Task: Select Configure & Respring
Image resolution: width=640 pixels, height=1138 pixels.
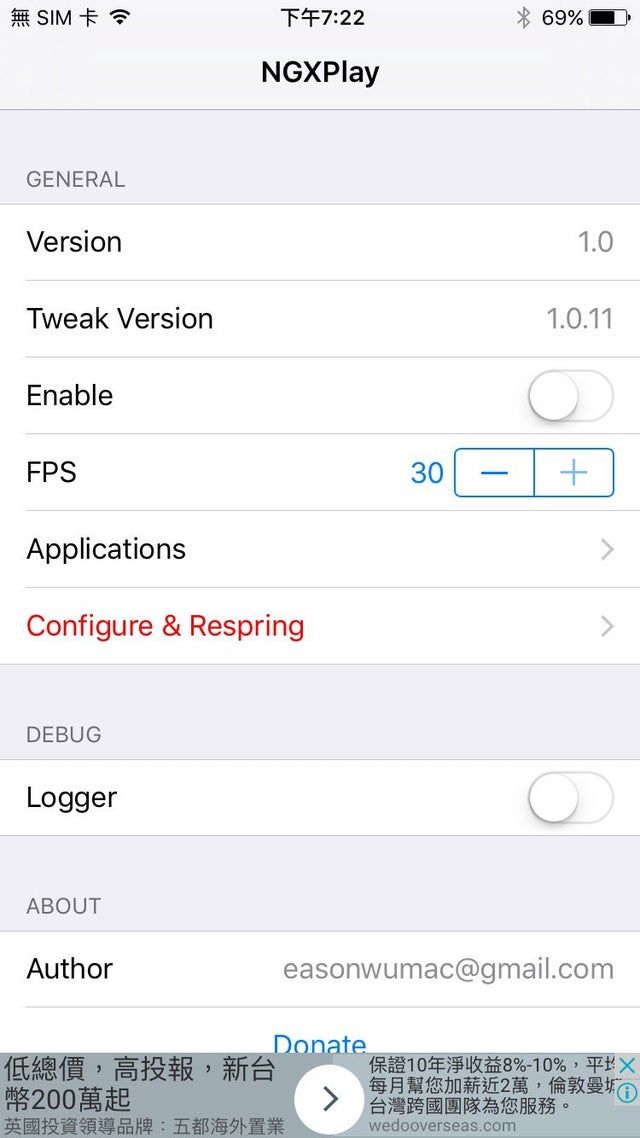Action: coord(320,626)
